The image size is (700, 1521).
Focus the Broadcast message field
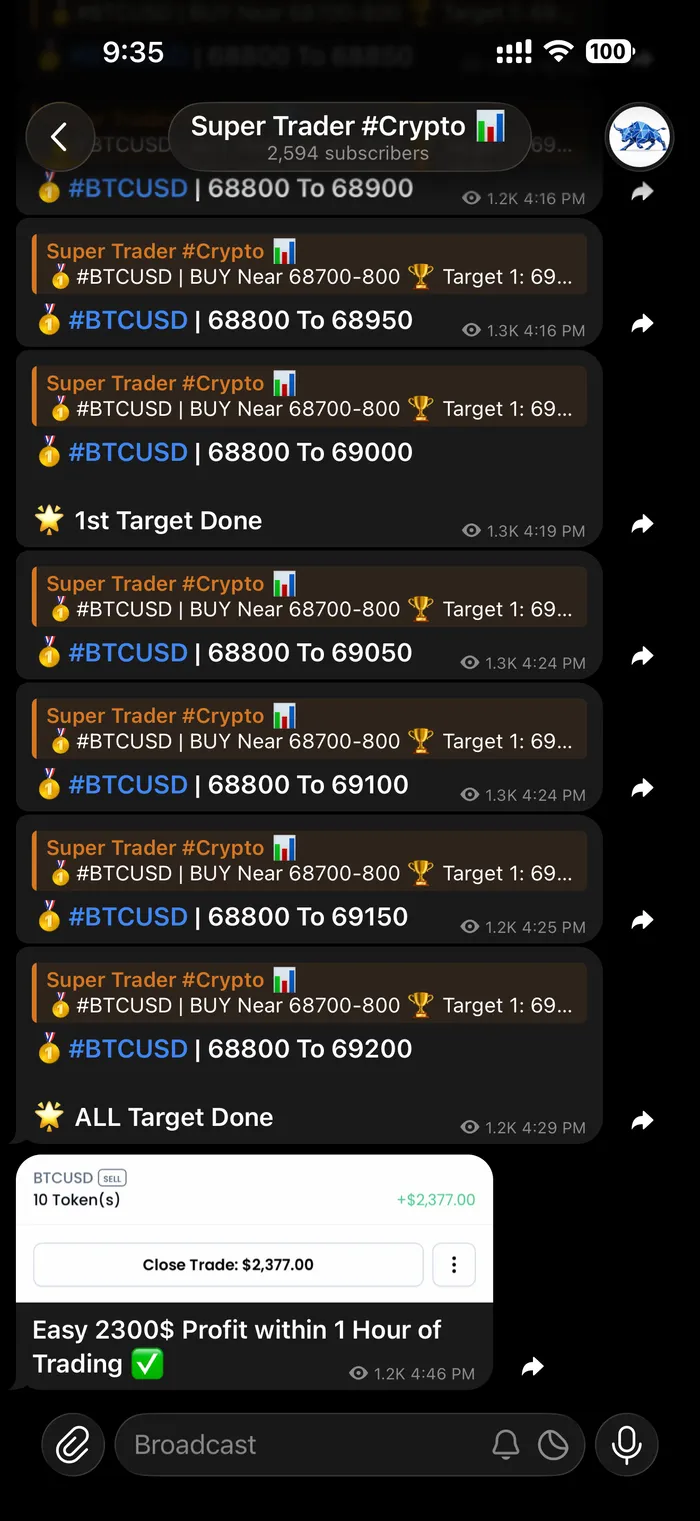point(300,1445)
